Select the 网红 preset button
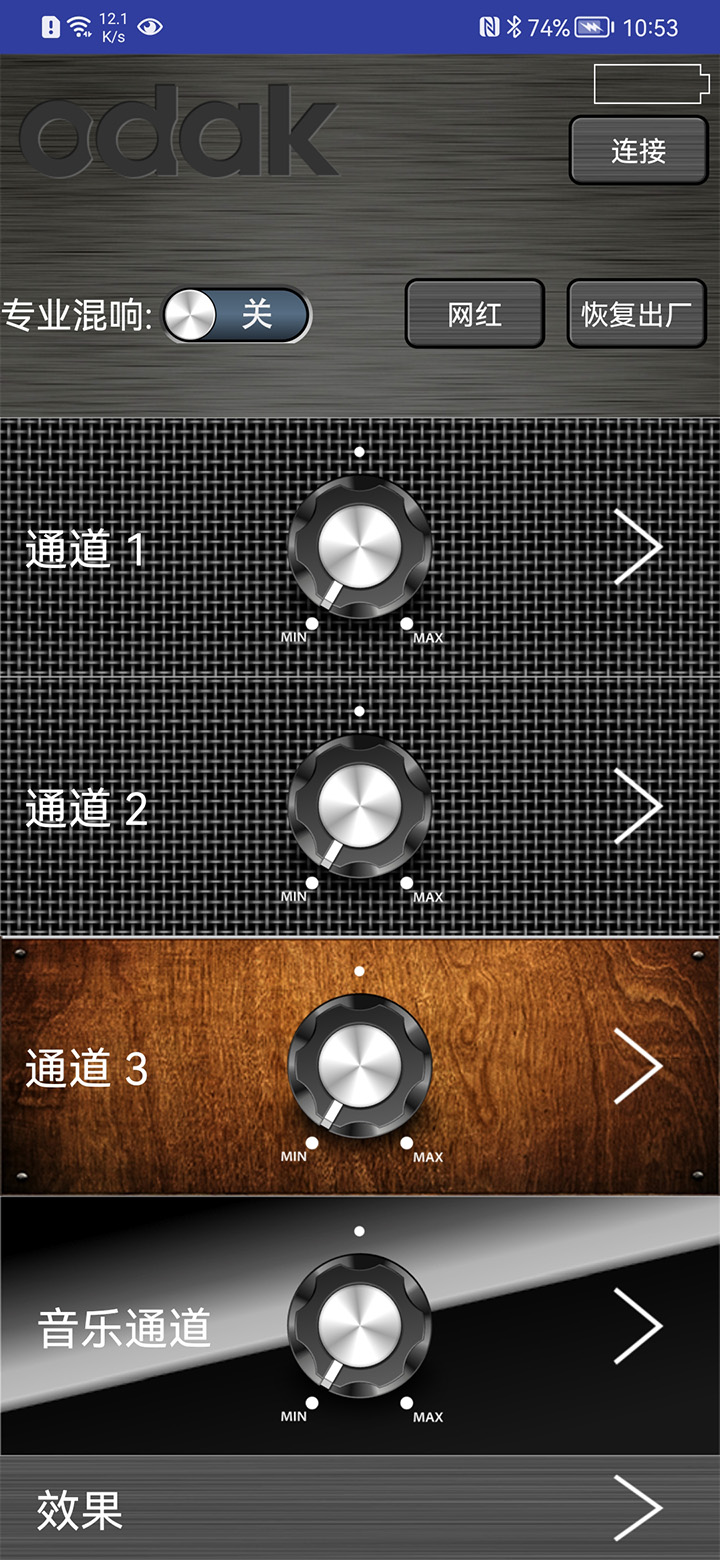Image resolution: width=720 pixels, height=1560 pixels. point(475,314)
